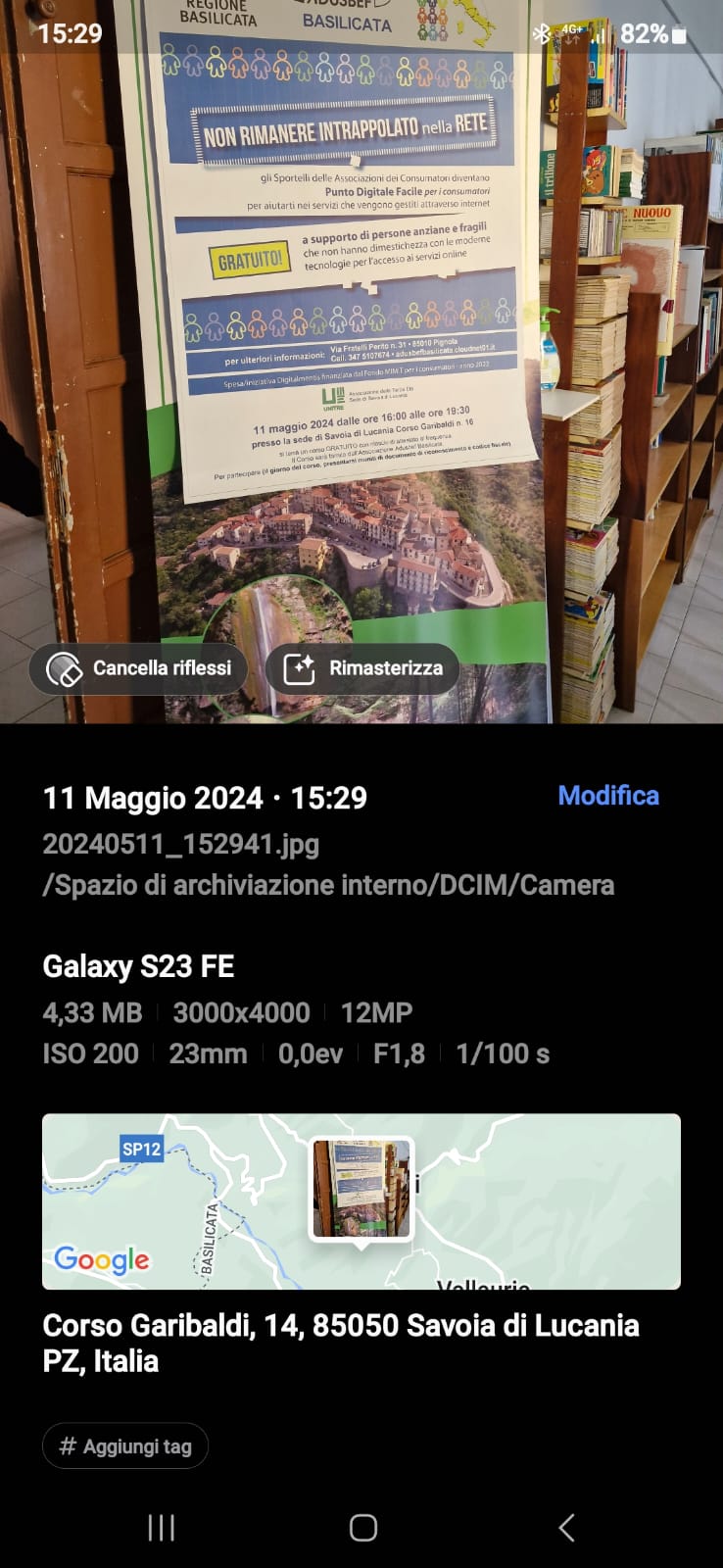Viewport: 723px width, 1568px height.
Task: Open the recent apps view
Action: click(162, 1527)
